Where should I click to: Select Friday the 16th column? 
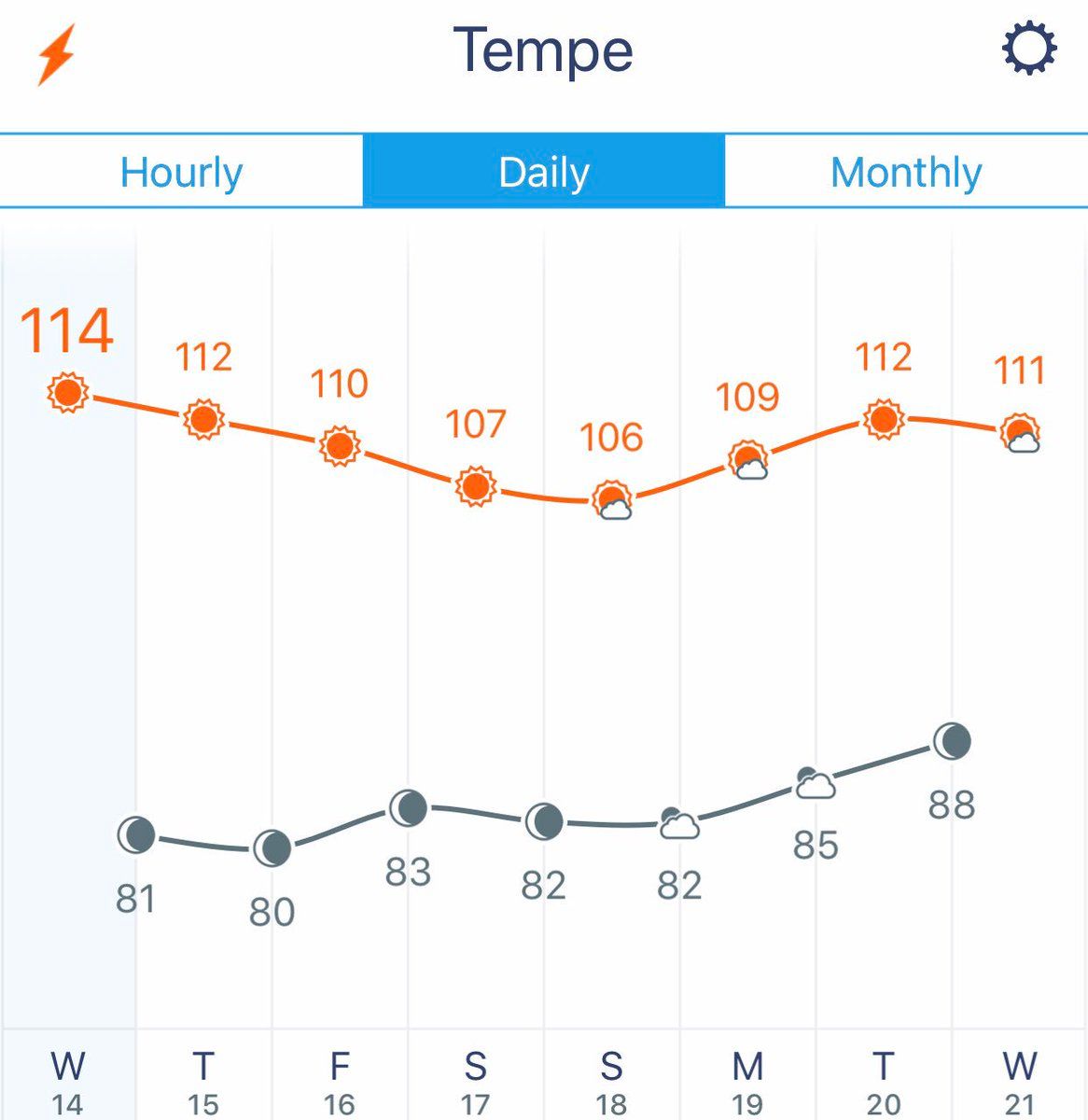340,1081
